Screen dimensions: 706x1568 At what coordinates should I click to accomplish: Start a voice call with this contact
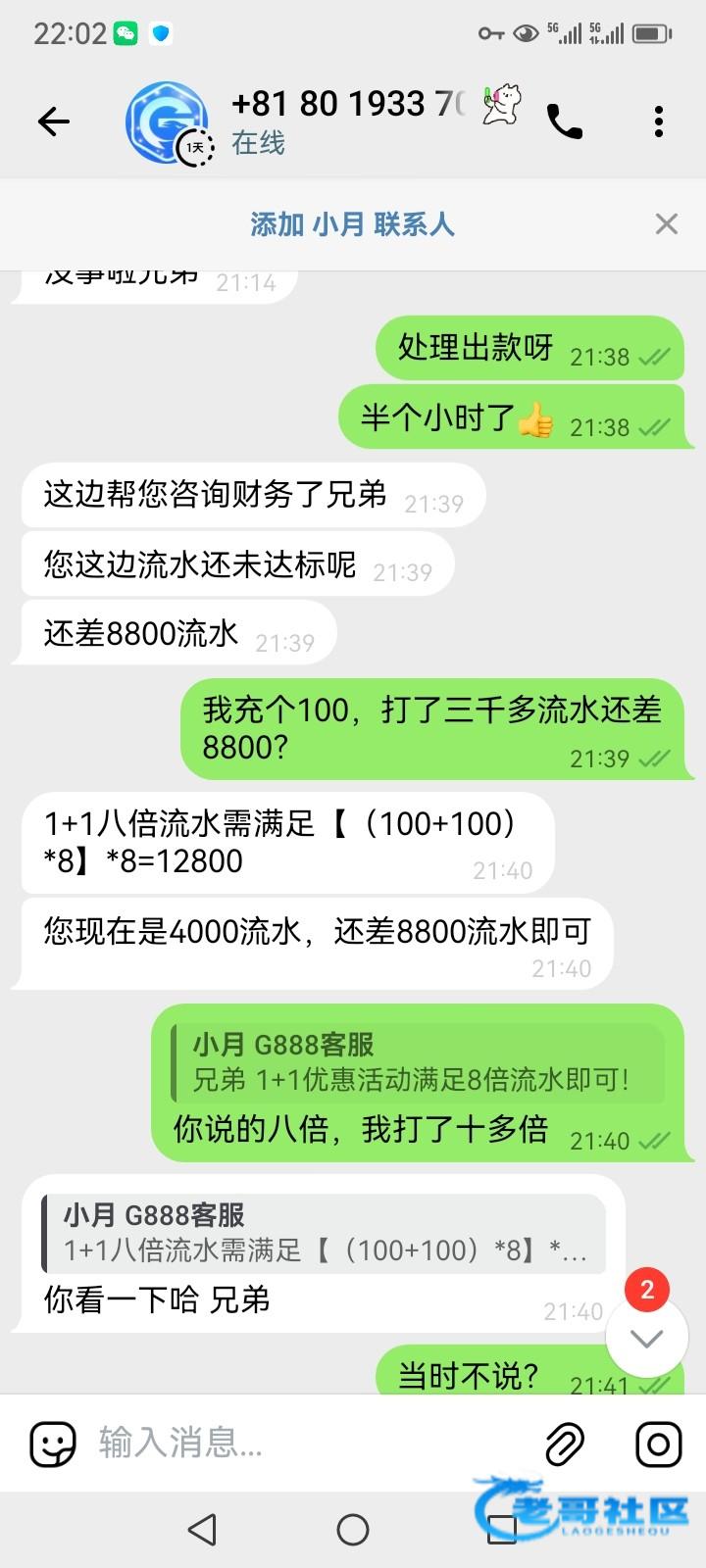point(564,122)
